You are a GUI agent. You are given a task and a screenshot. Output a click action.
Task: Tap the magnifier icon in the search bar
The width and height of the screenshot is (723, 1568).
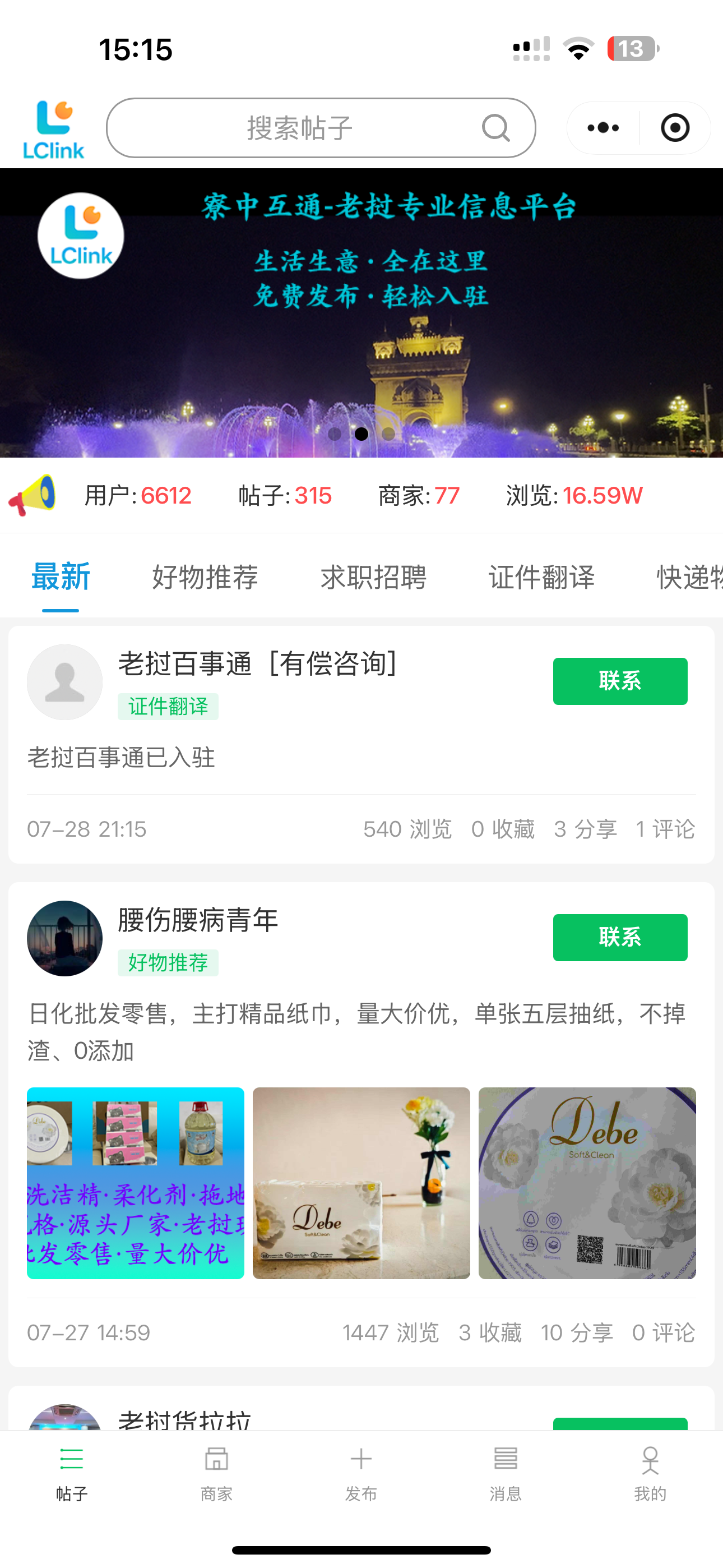coord(497,127)
